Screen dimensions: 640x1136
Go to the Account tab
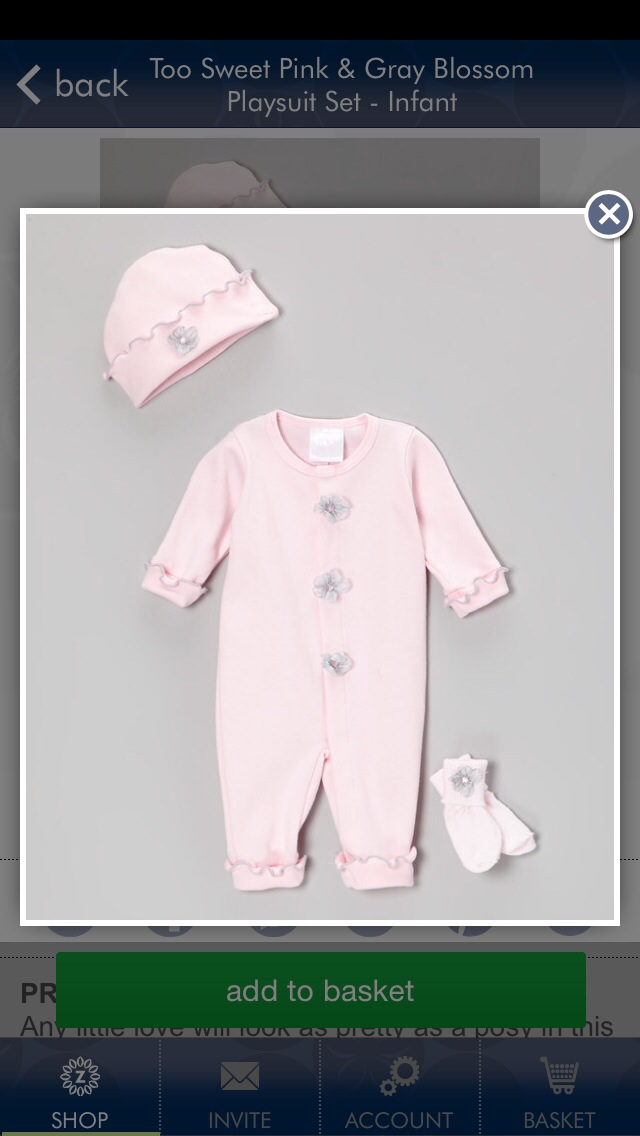click(x=399, y=1094)
